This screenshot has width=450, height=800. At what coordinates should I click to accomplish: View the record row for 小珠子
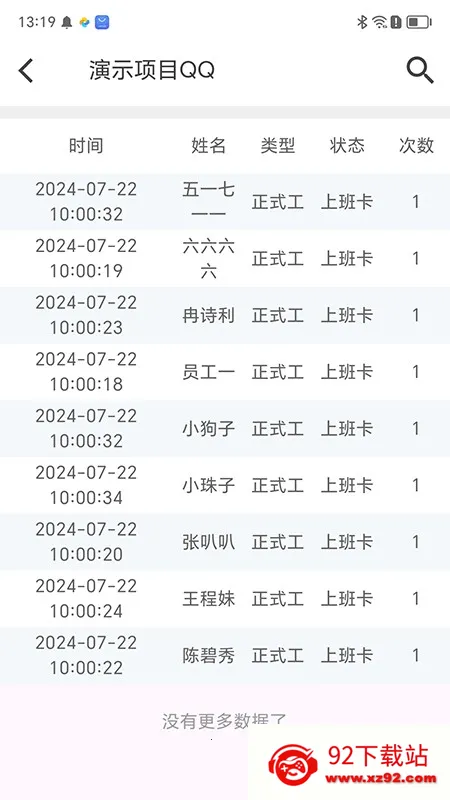coord(225,485)
